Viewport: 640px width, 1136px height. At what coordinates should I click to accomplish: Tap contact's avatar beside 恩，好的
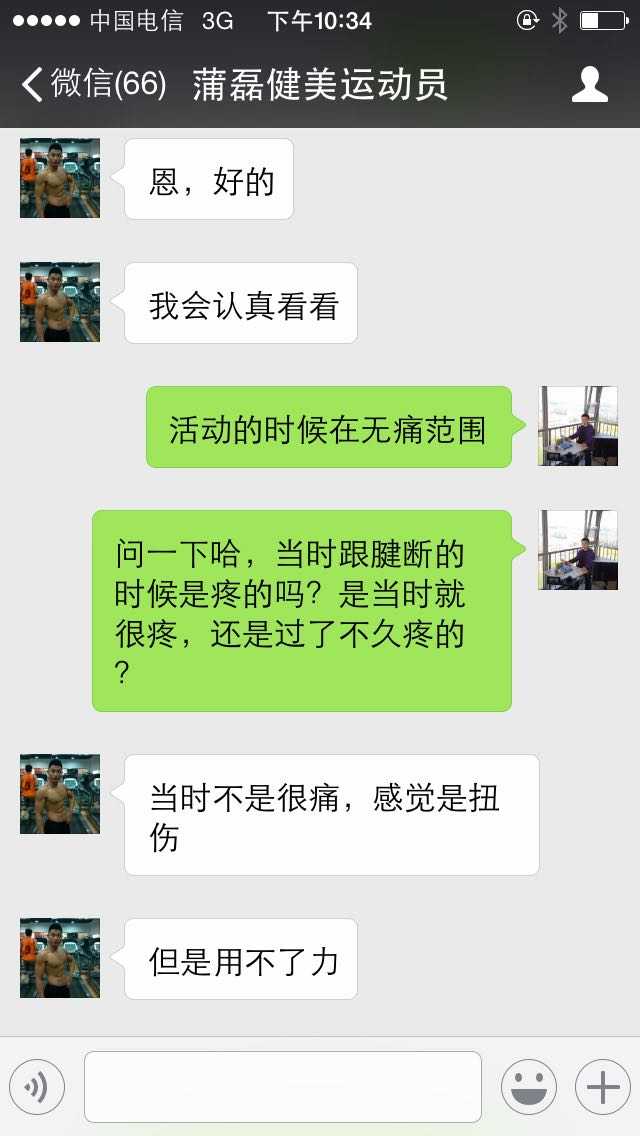[x=60, y=178]
